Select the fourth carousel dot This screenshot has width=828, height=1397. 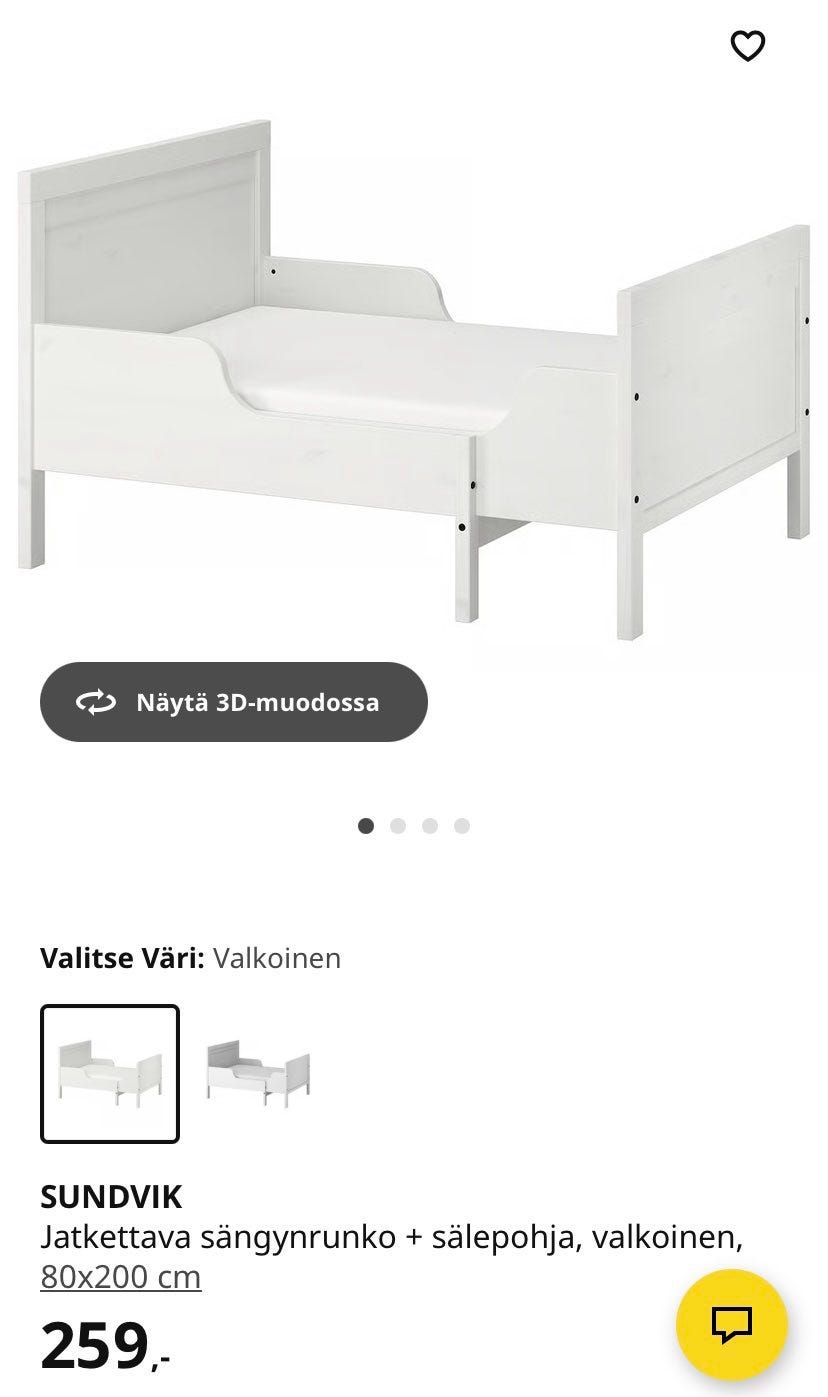[460, 825]
